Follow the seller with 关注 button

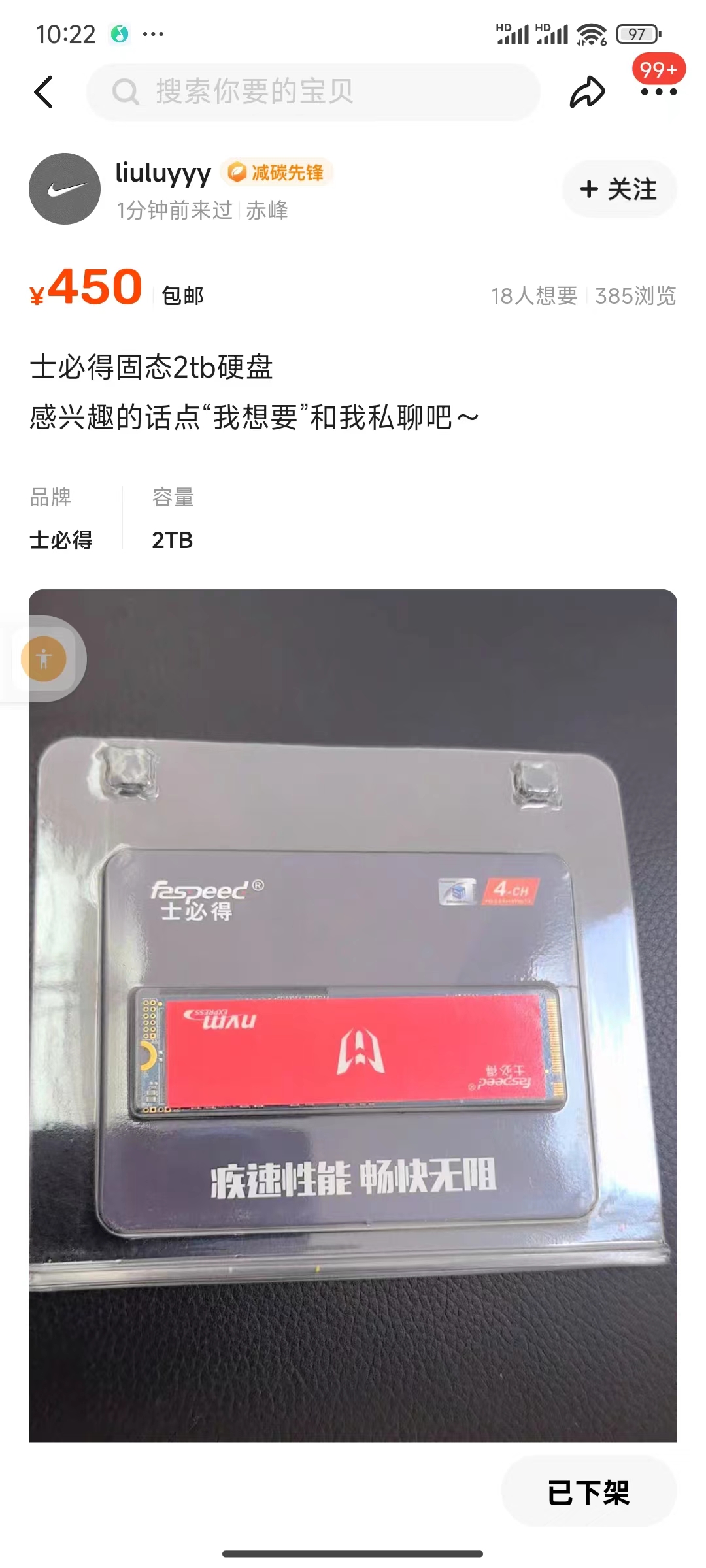pos(619,189)
